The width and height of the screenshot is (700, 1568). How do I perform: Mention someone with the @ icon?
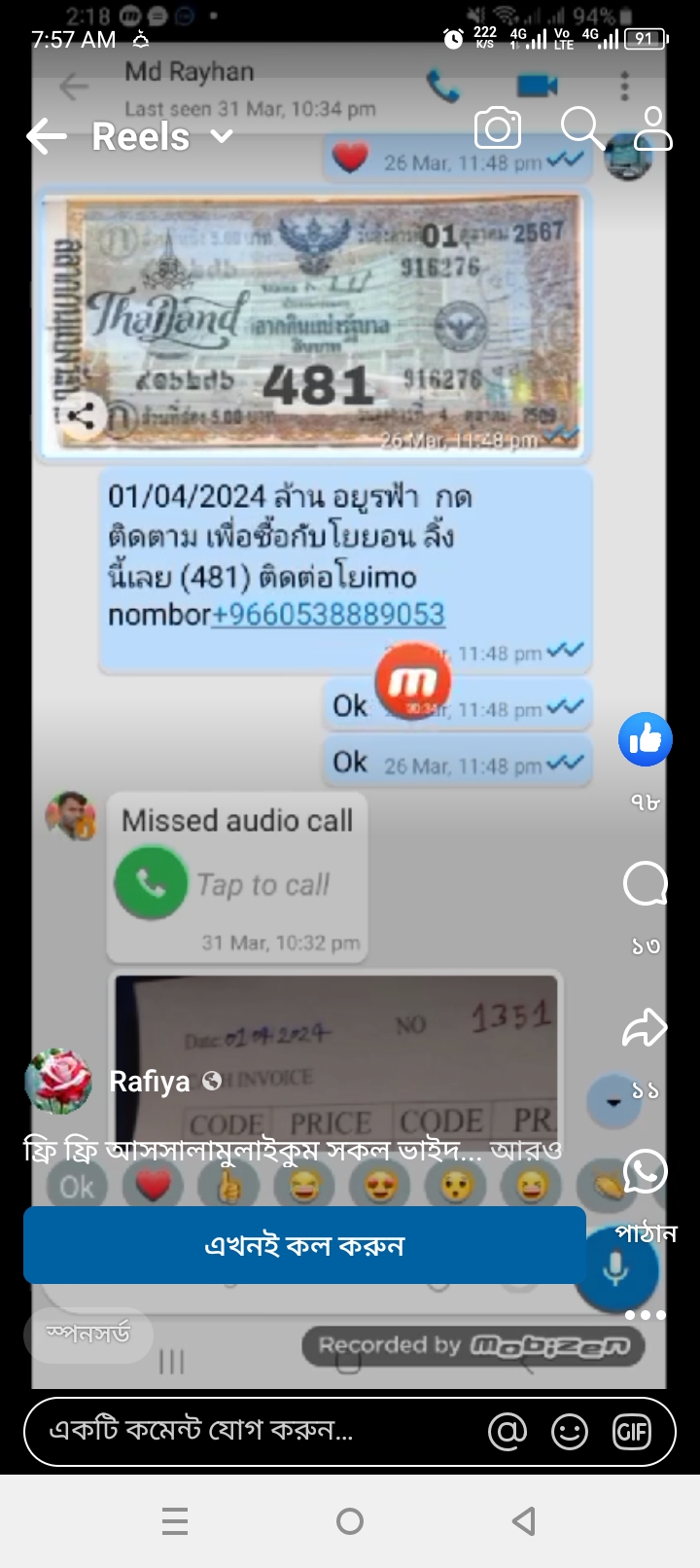(x=507, y=1431)
